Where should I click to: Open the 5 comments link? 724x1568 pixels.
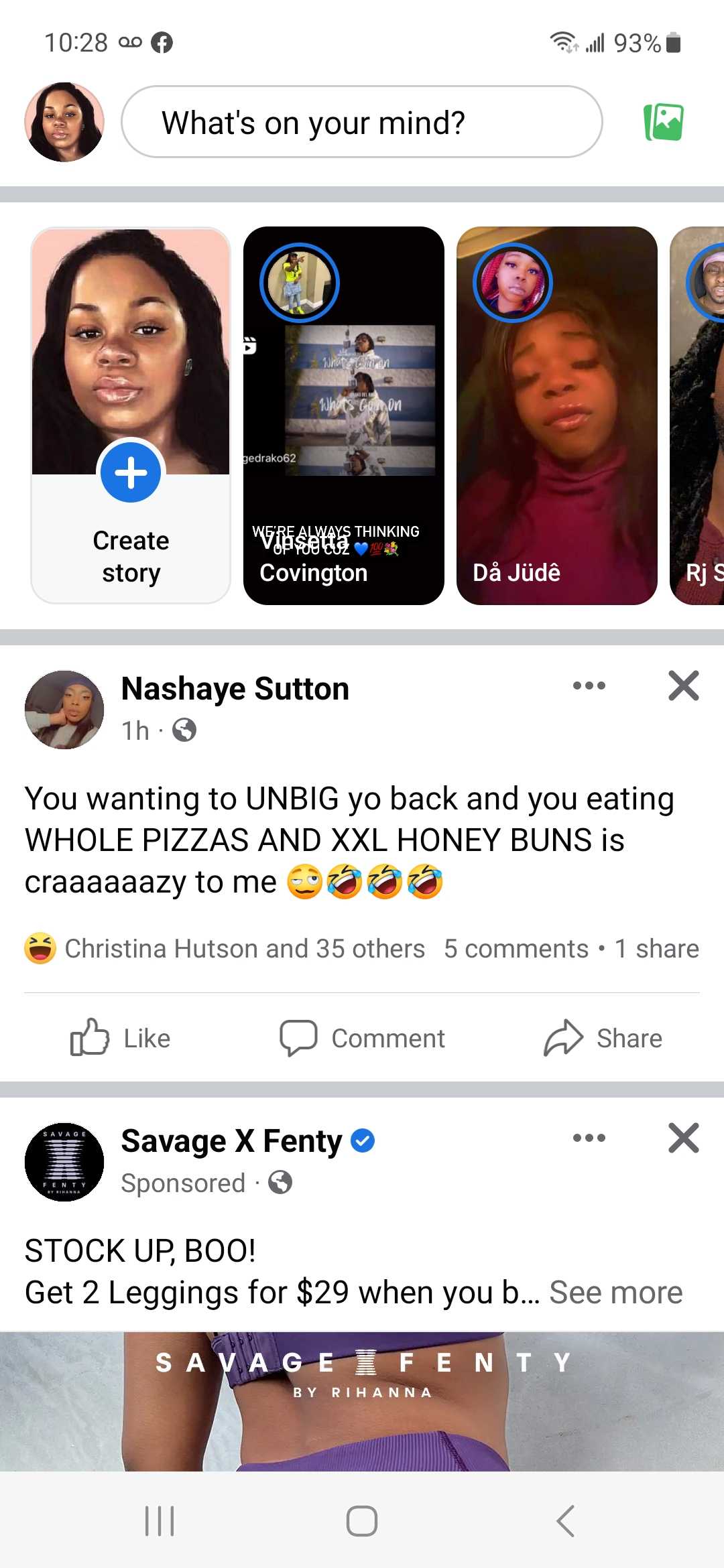(x=516, y=949)
